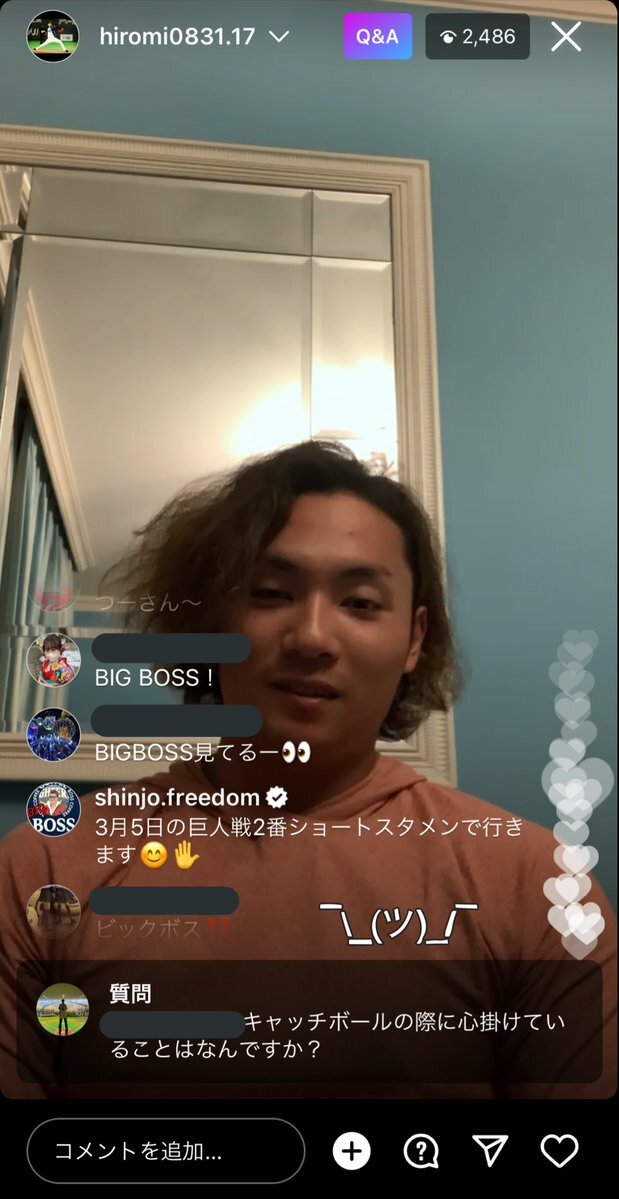Open the pinned 質問 question card
The image size is (619, 1199).
pos(309,1021)
